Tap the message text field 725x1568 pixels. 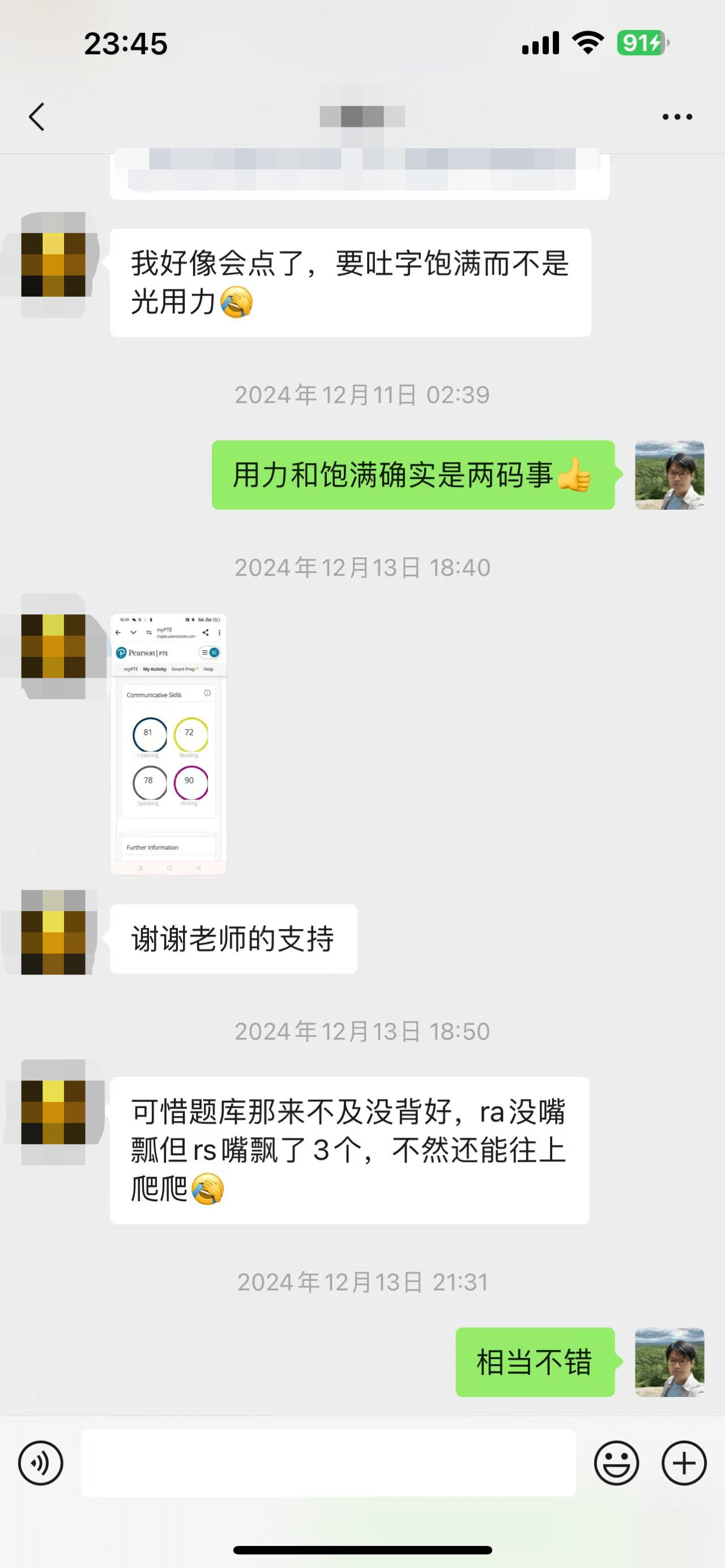click(329, 1463)
